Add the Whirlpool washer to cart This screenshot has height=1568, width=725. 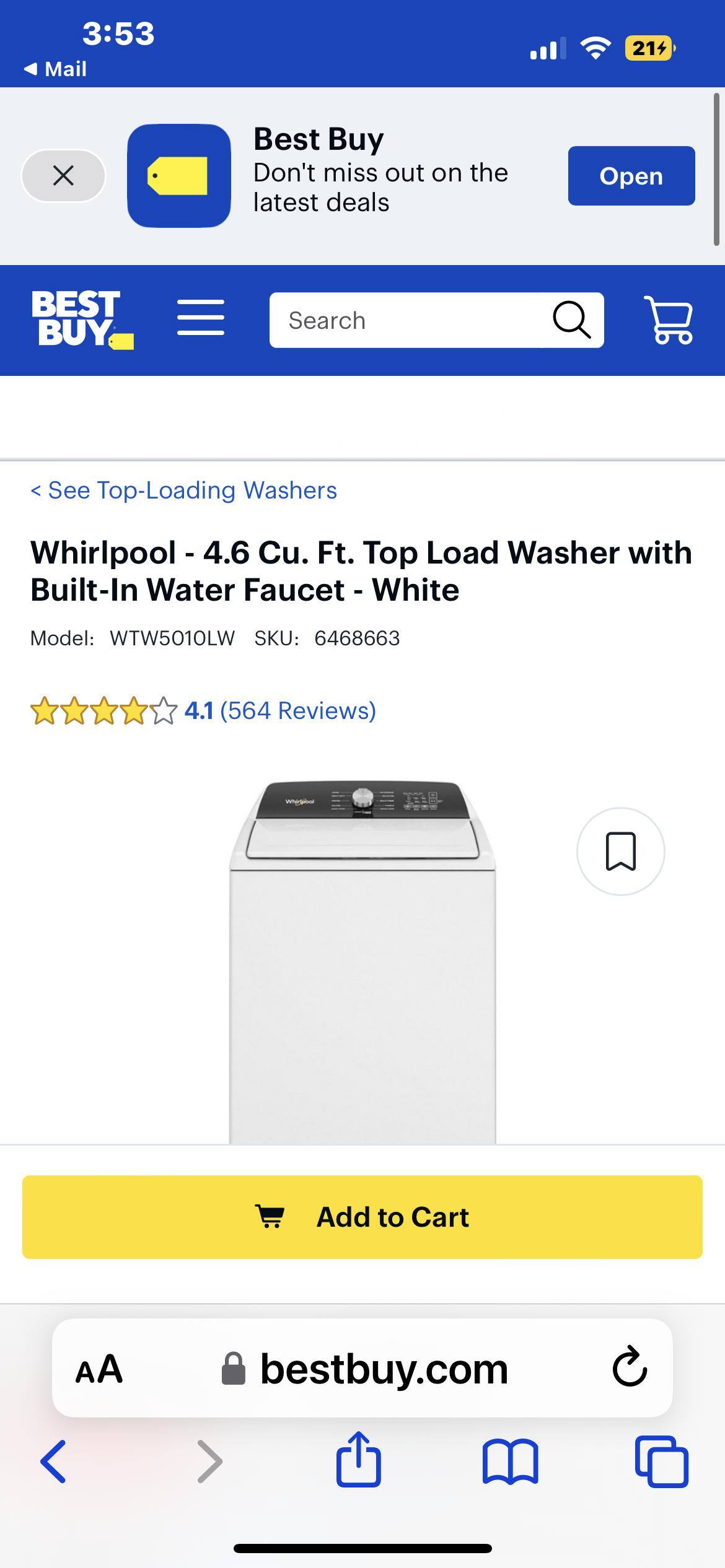click(362, 1217)
